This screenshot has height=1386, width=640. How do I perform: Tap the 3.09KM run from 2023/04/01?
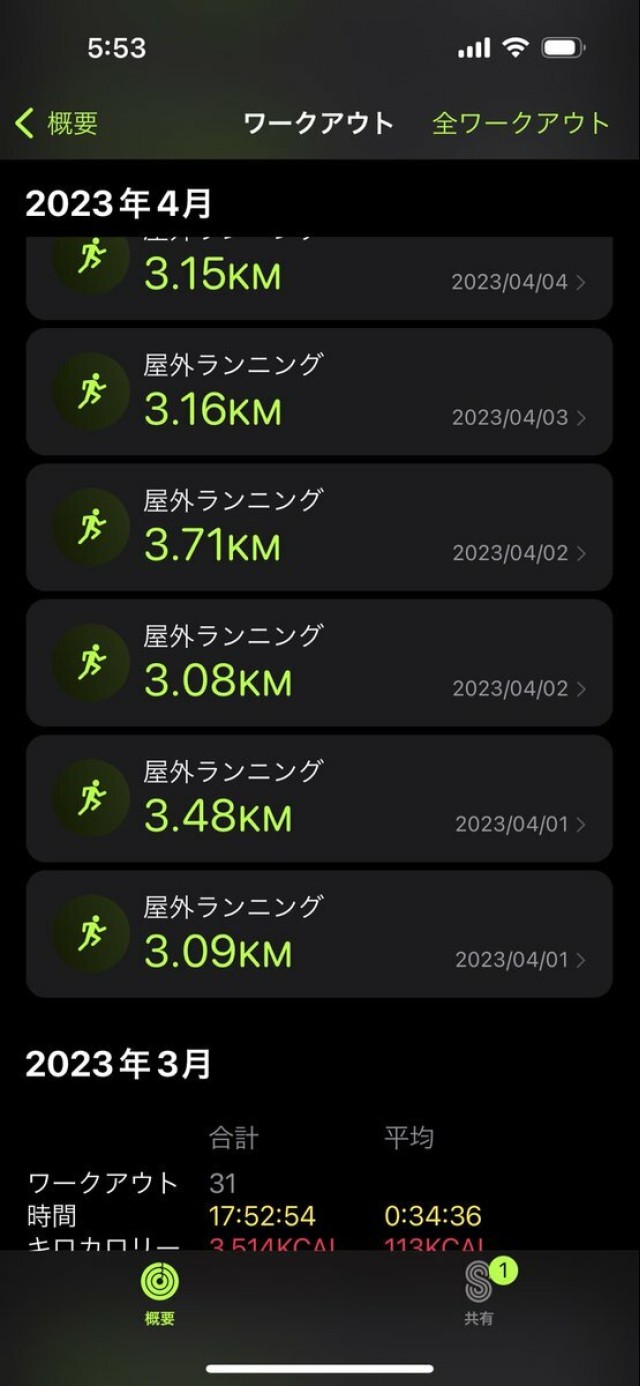point(318,934)
